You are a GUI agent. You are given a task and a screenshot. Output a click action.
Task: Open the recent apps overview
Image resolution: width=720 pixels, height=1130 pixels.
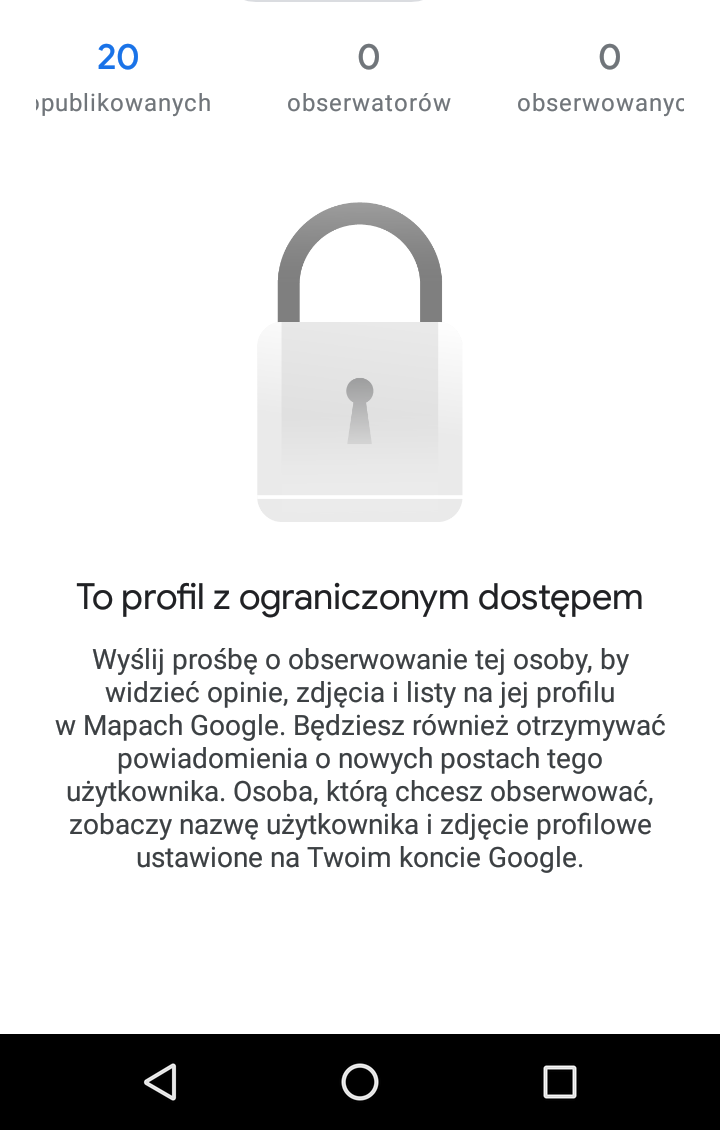tap(560, 1081)
